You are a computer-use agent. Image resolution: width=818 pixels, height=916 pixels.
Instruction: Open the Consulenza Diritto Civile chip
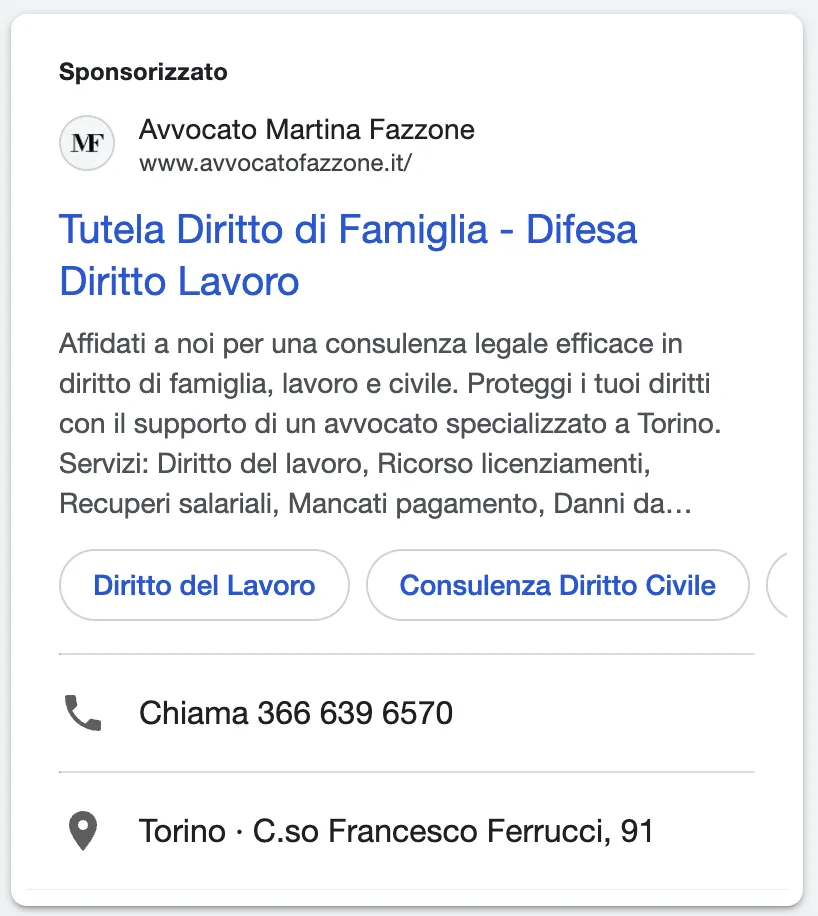tap(557, 585)
